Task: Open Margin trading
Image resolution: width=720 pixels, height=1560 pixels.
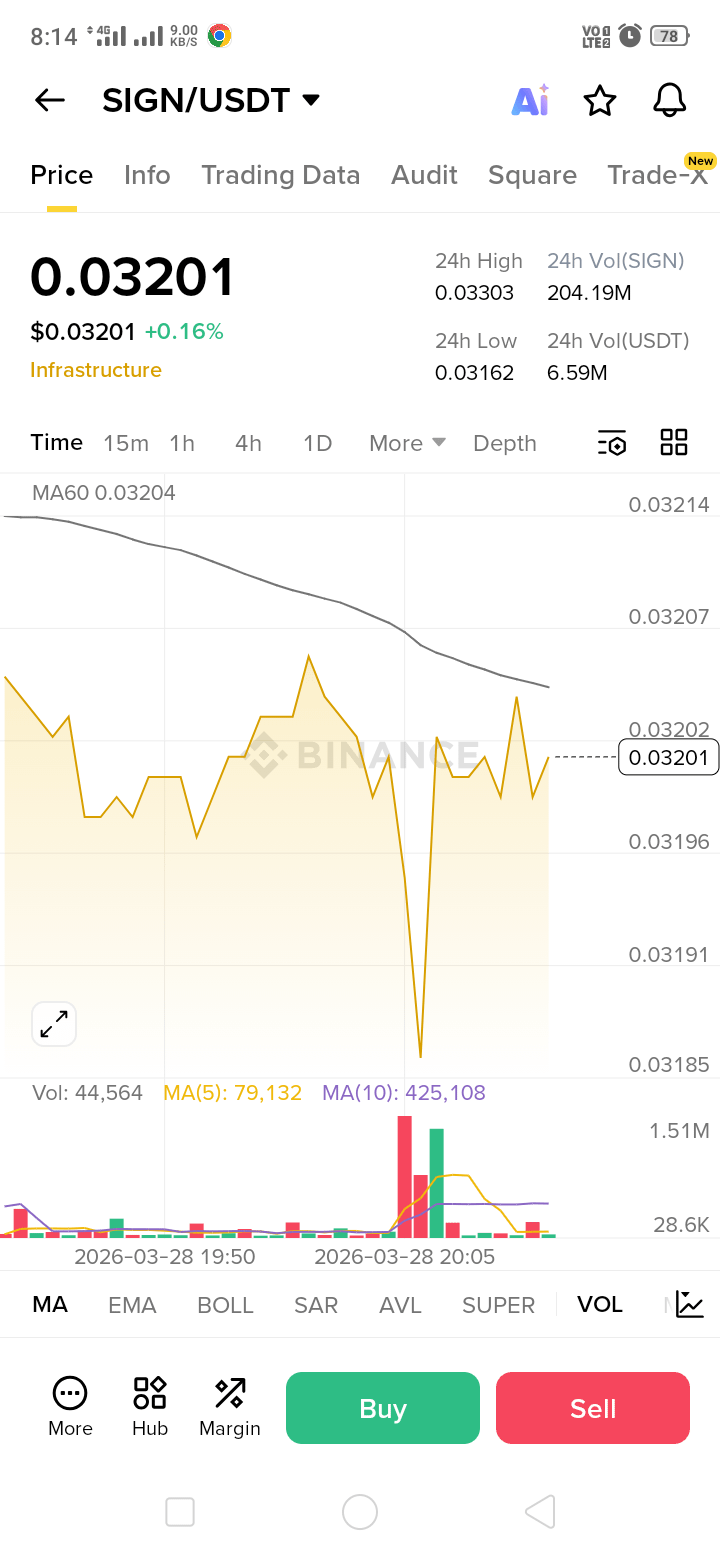Action: [x=230, y=1406]
